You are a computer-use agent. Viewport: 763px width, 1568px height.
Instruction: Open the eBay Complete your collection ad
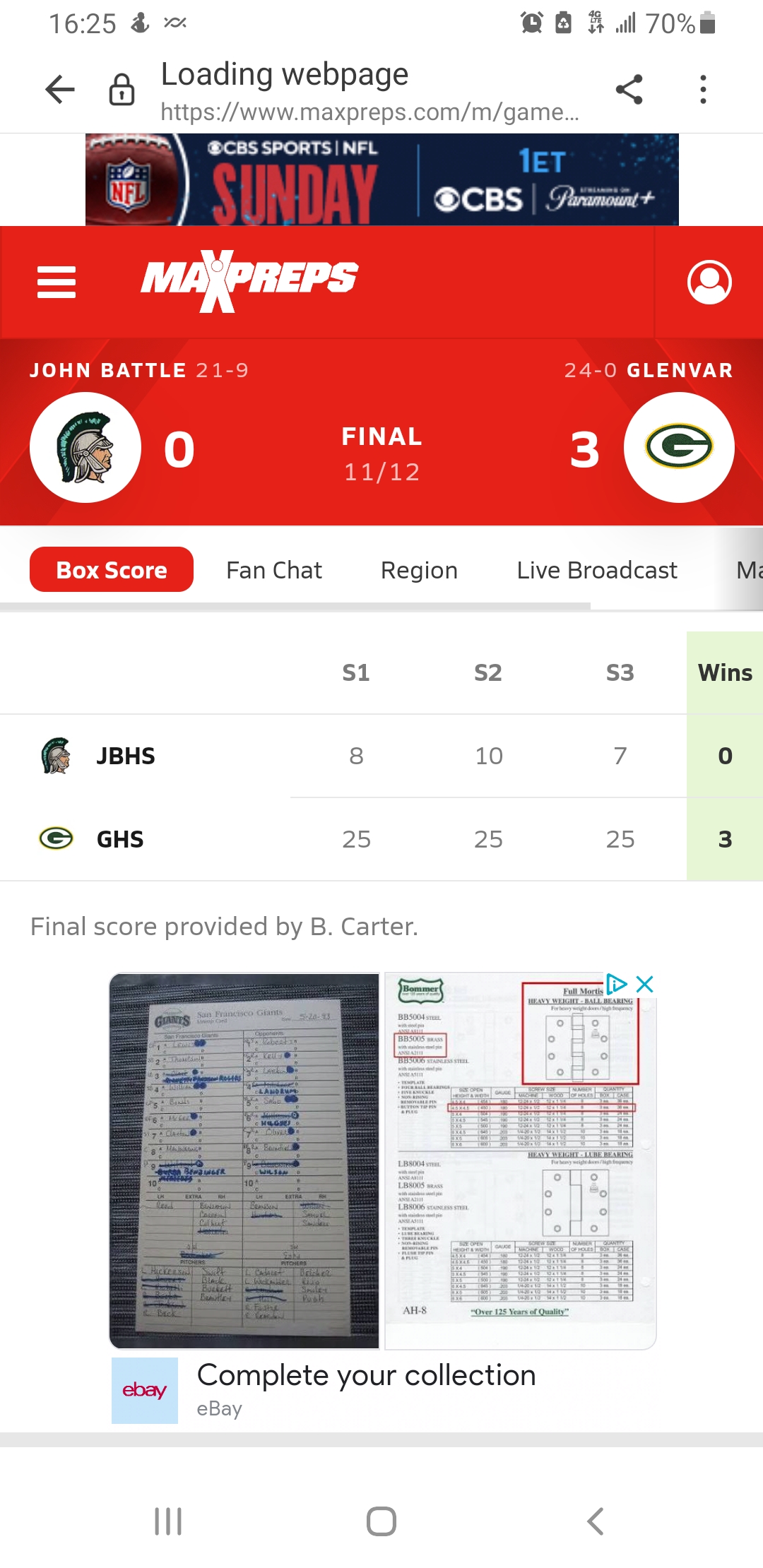coord(366,1376)
